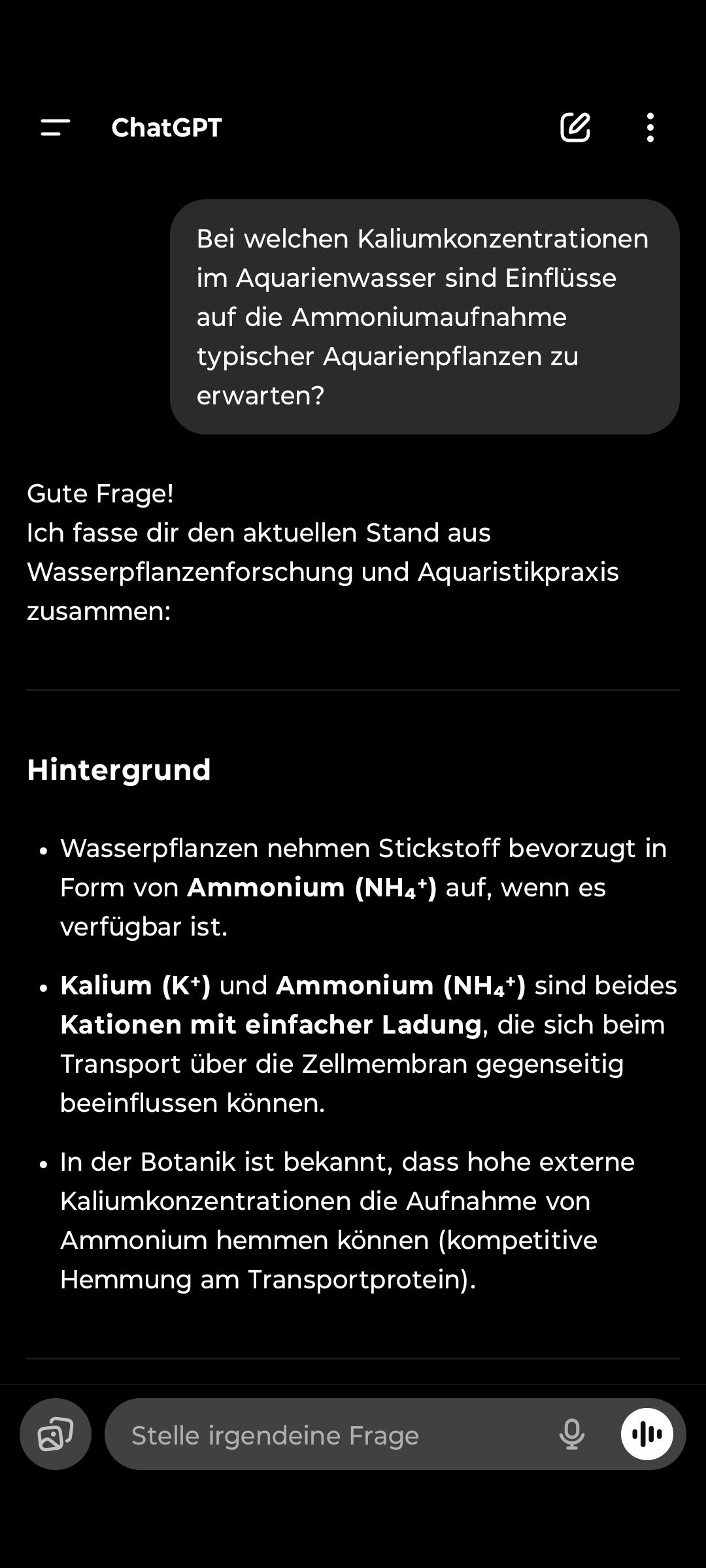This screenshot has width=706, height=1568.
Task: Start a new chat
Action: [575, 127]
